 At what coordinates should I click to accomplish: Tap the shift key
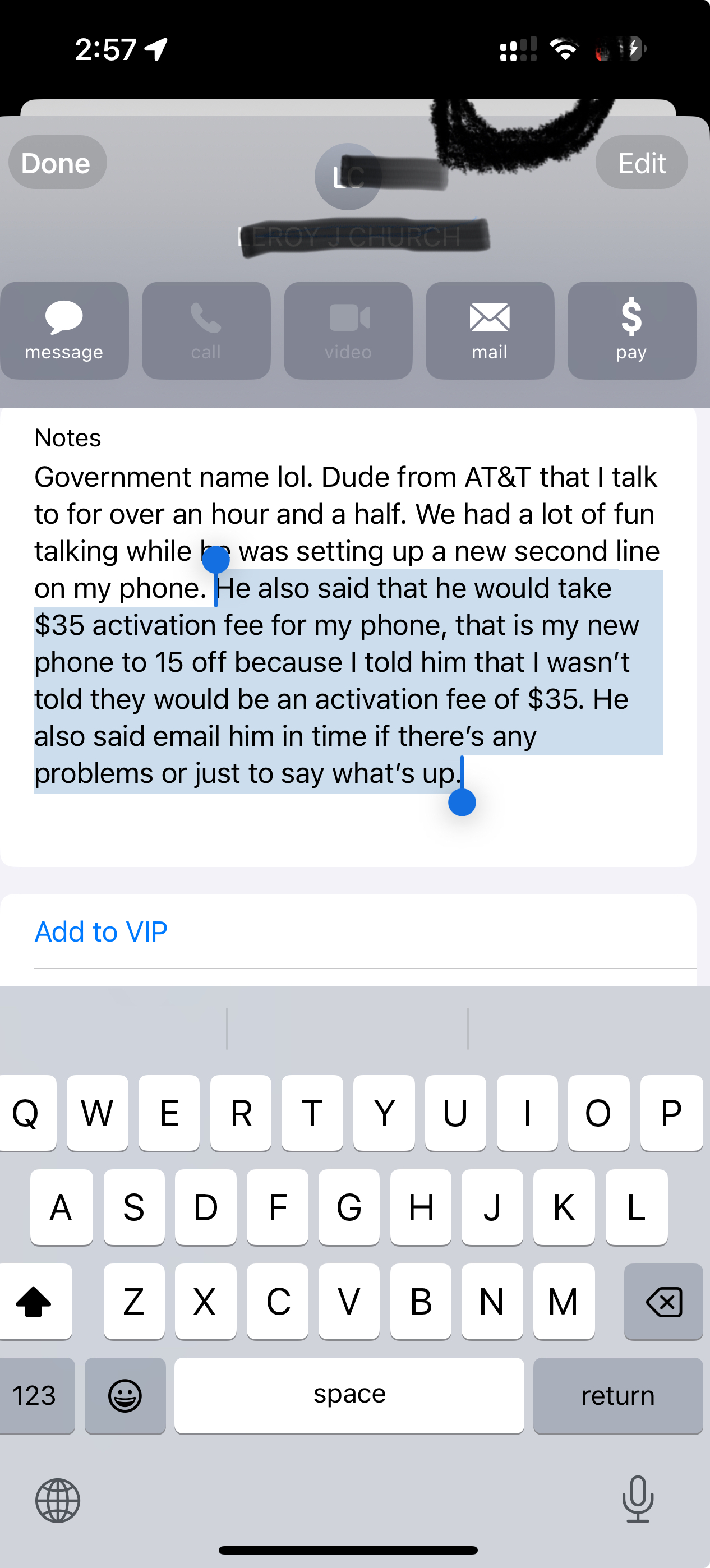tap(35, 1302)
